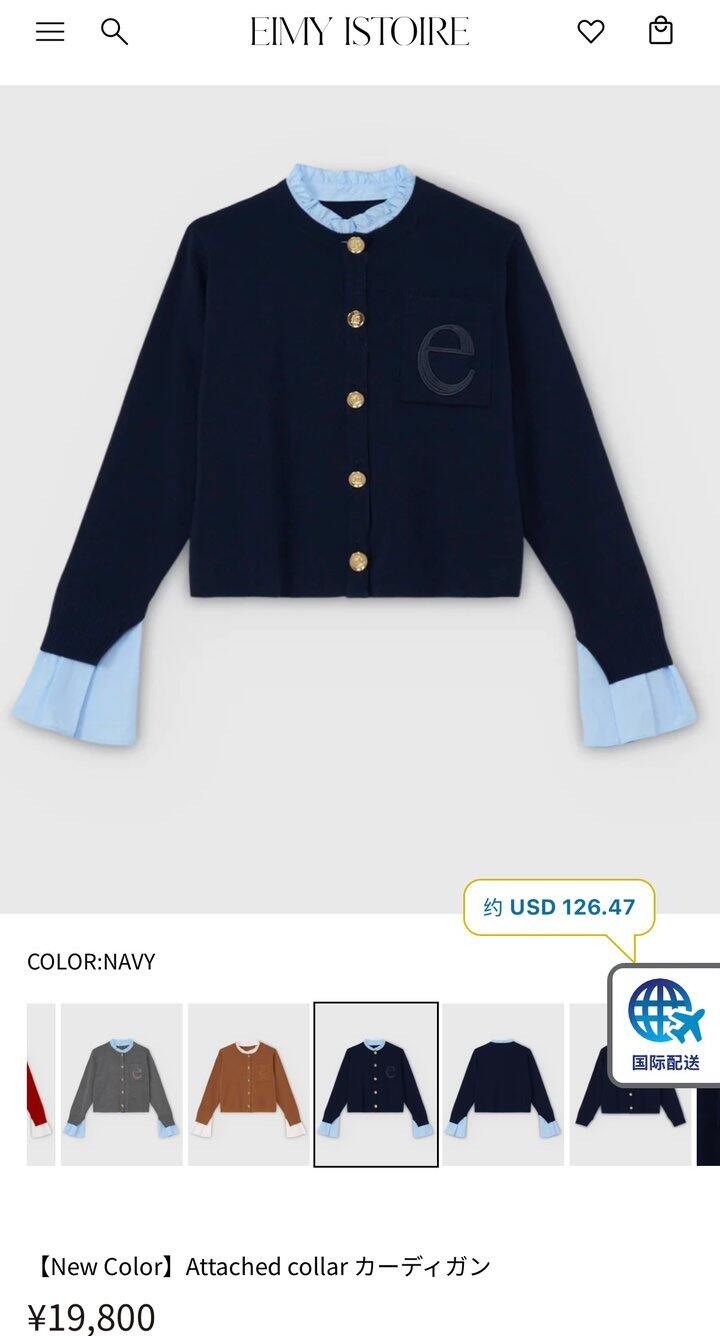Viewport: 720px width, 1336px height.
Task: Open the hamburger menu
Action: [50, 32]
